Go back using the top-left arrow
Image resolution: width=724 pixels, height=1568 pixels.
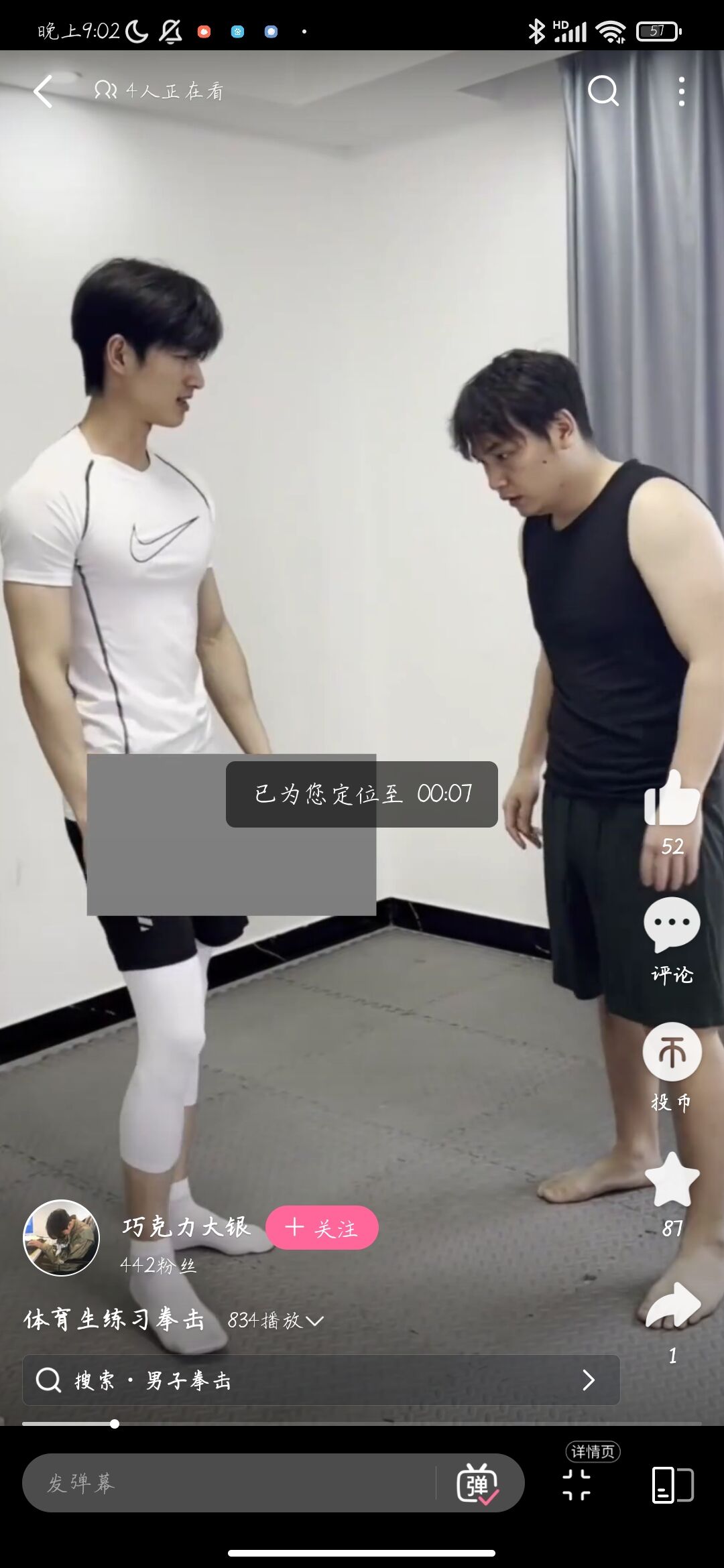pos(43,91)
